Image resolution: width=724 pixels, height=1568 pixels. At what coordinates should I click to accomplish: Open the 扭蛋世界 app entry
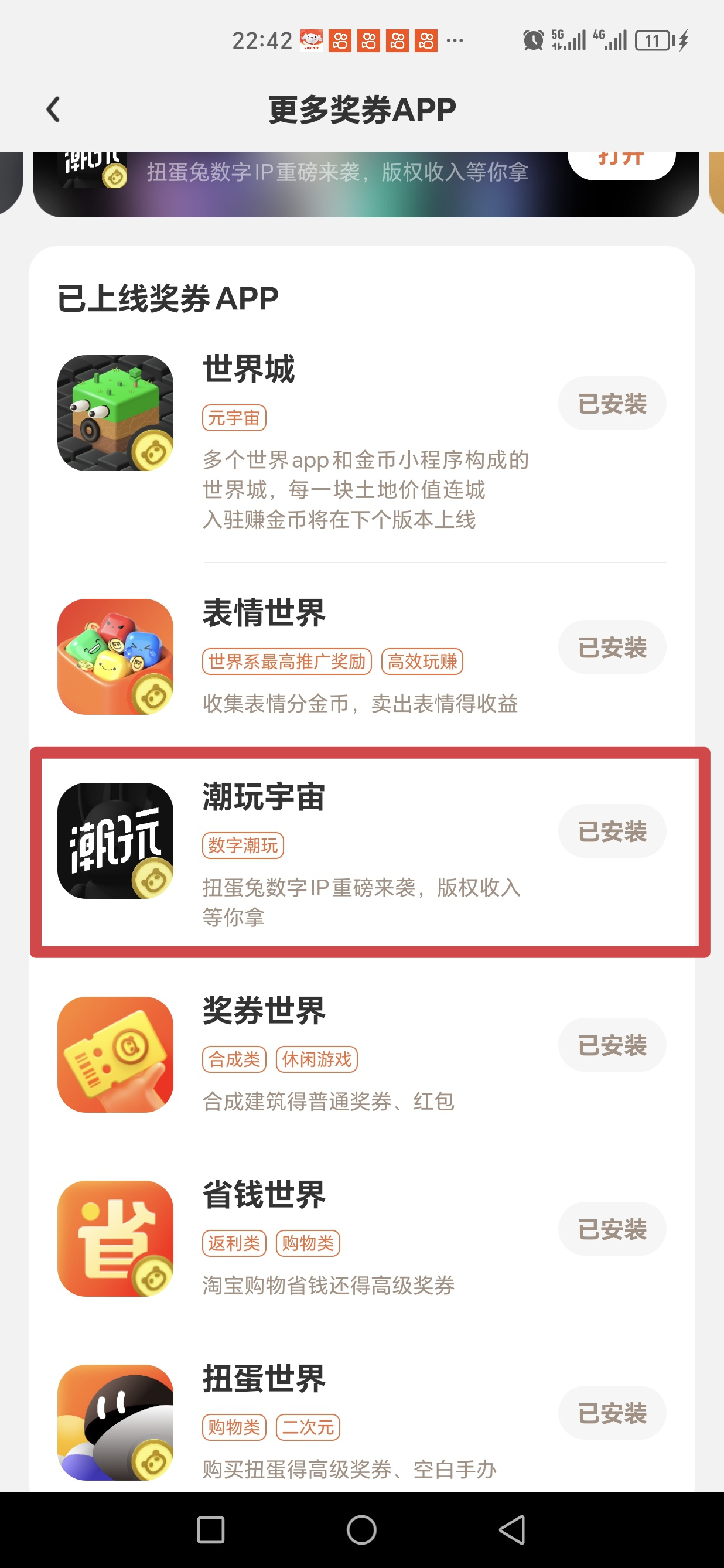[362, 1422]
